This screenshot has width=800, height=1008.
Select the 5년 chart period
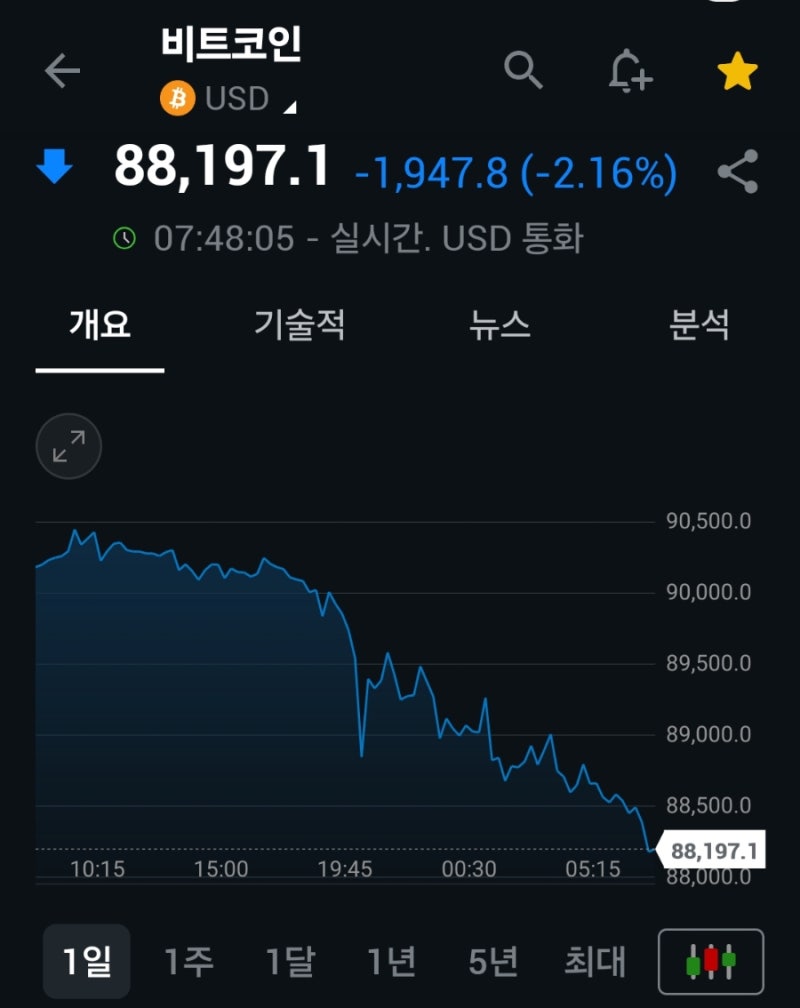[x=492, y=960]
